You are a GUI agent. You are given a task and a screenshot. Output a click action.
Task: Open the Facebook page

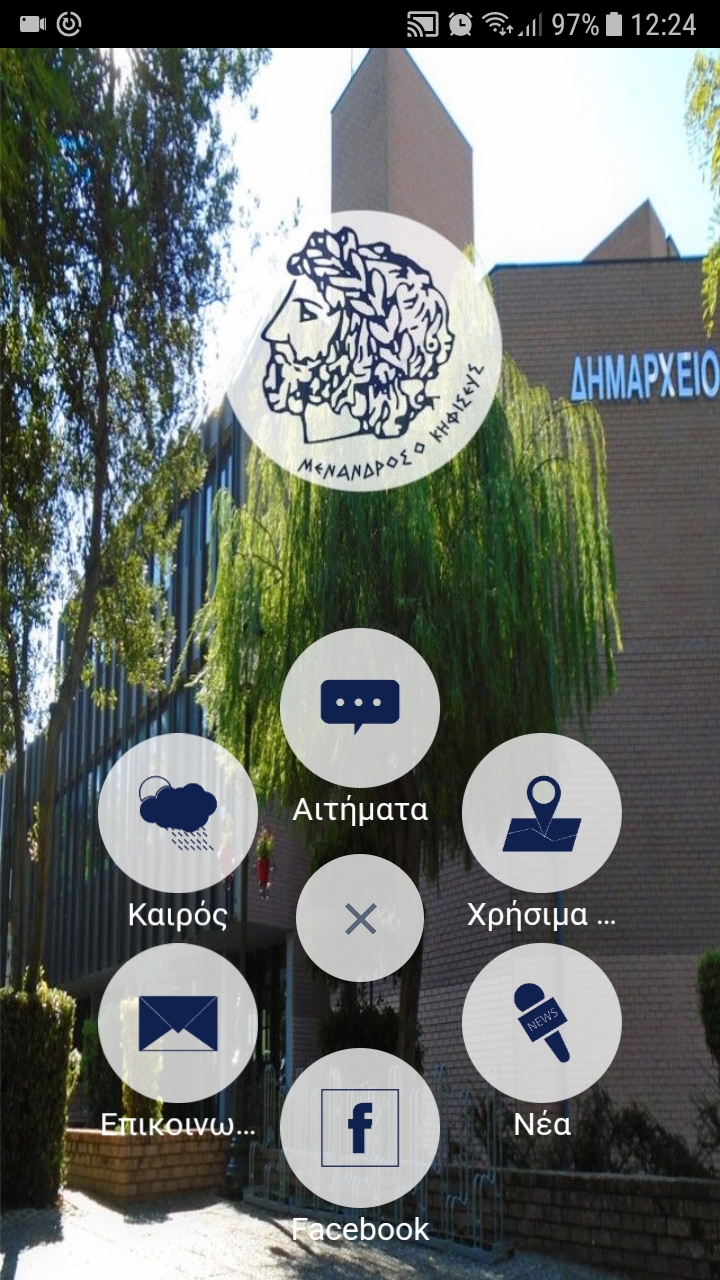click(x=360, y=1128)
